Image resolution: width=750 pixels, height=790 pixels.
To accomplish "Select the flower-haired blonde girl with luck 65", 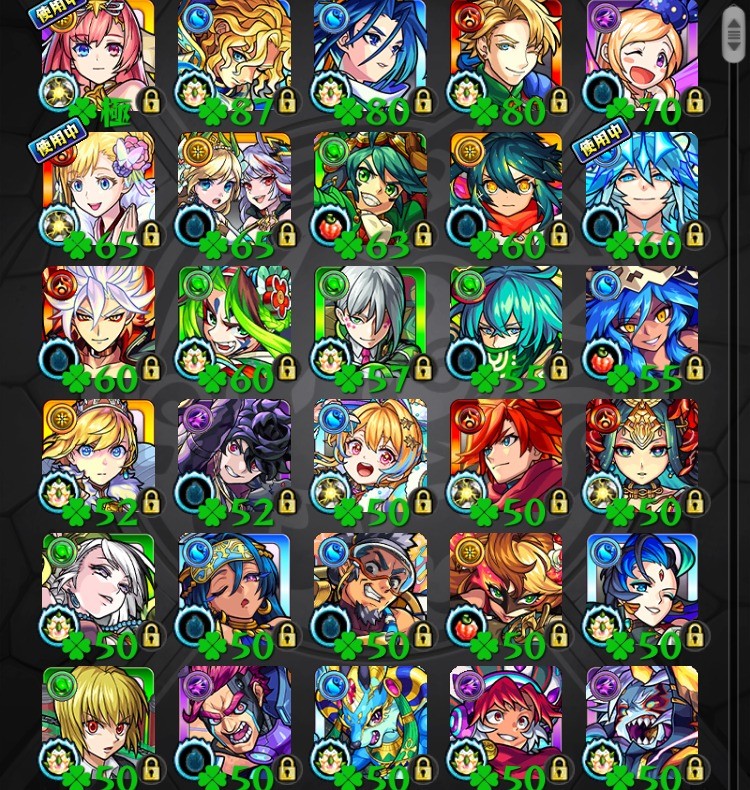I will (98, 188).
